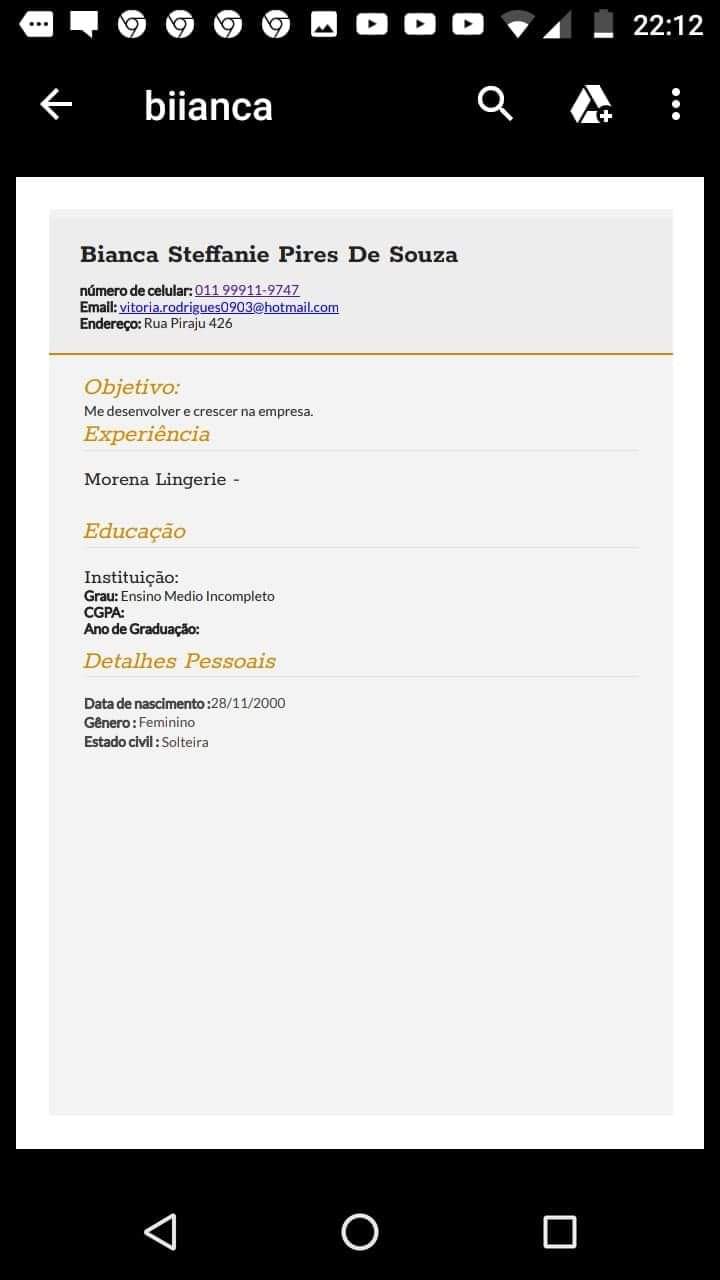Go back using the top arrow

pyautogui.click(x=56, y=104)
